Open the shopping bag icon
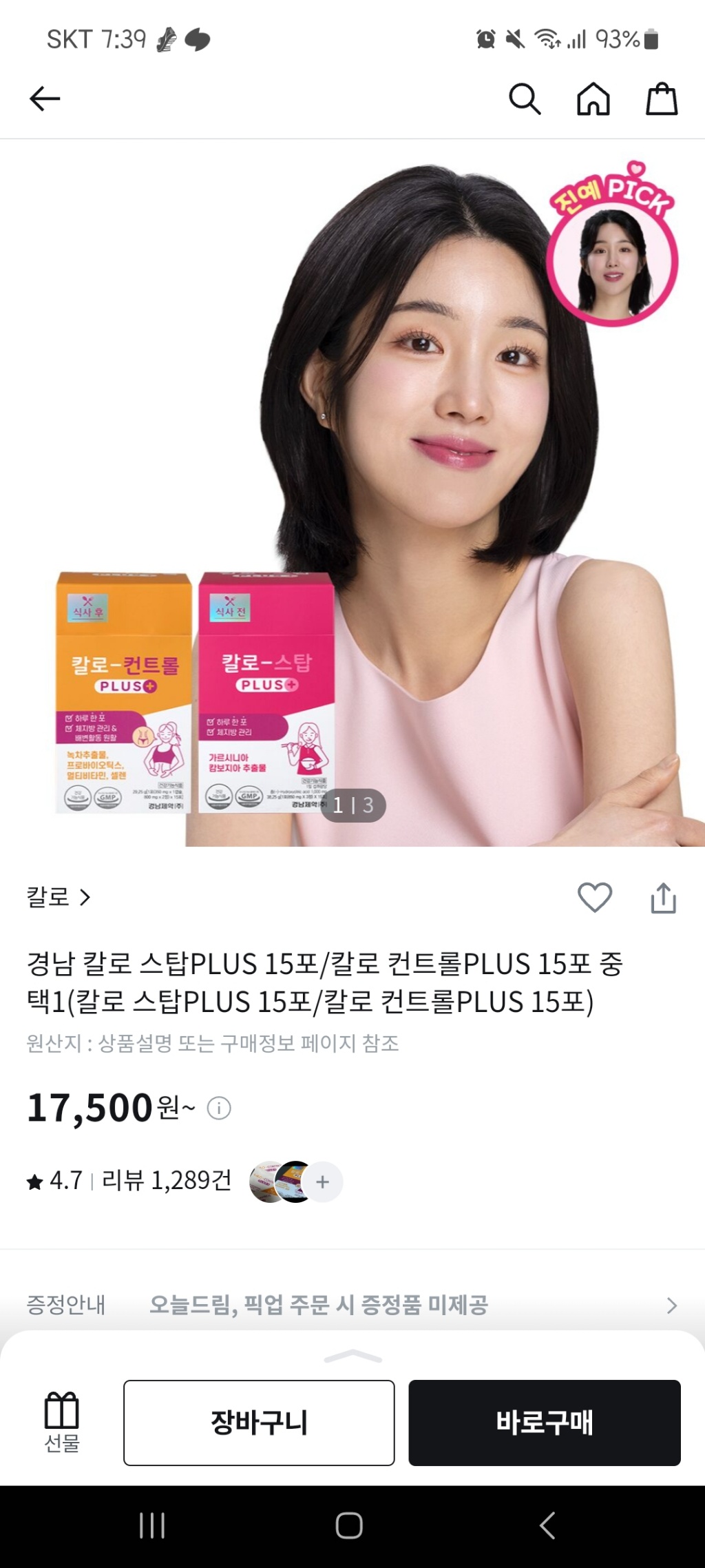705x1568 pixels. point(661,99)
